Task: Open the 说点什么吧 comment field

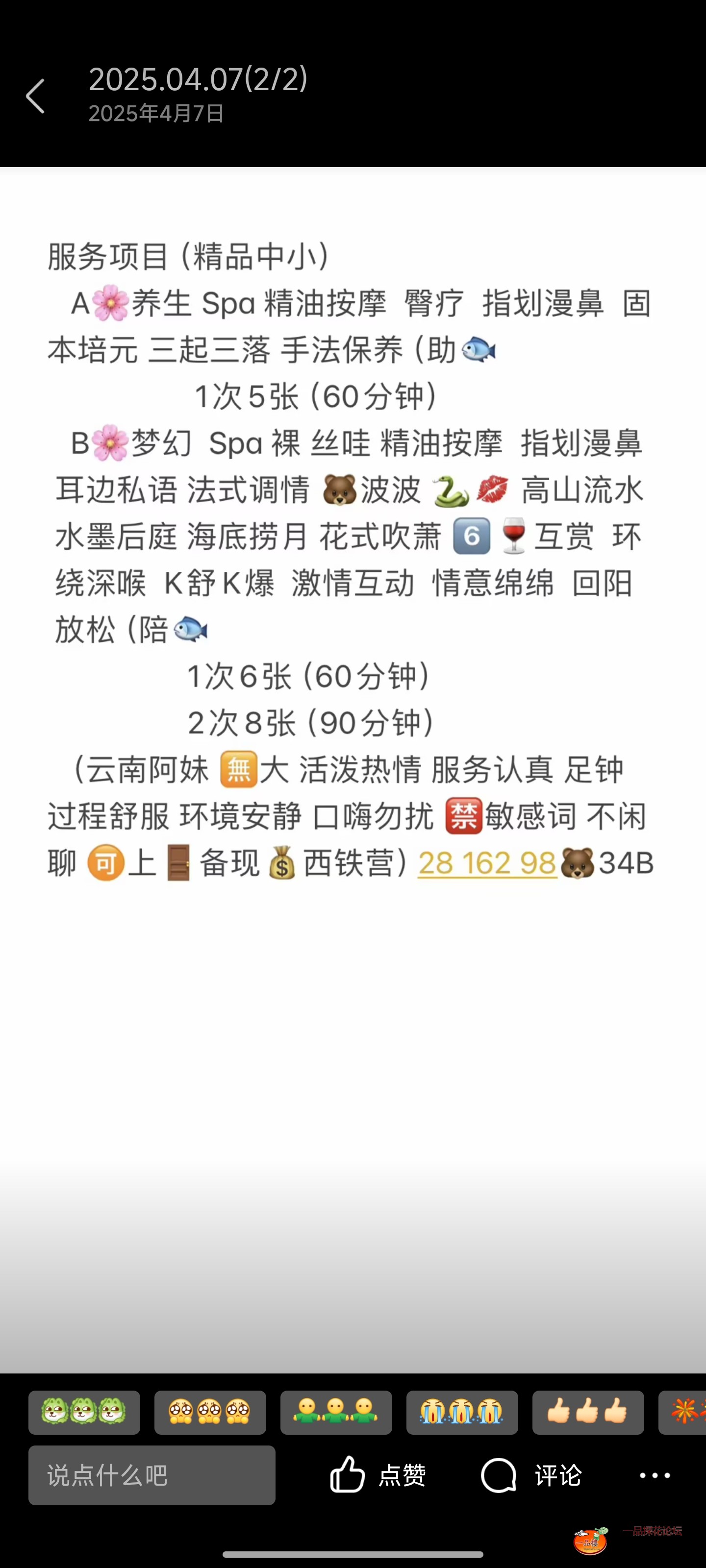Action: tap(151, 1475)
